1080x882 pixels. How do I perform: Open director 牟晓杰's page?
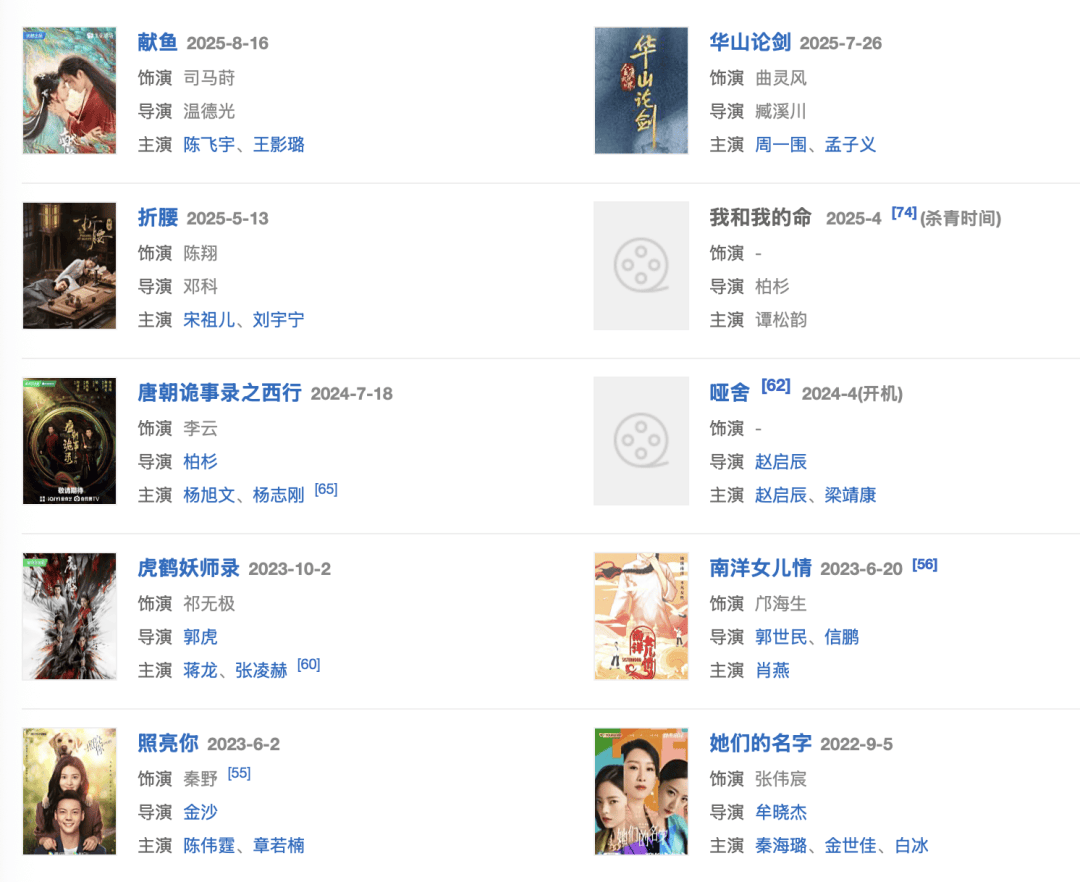(x=781, y=812)
